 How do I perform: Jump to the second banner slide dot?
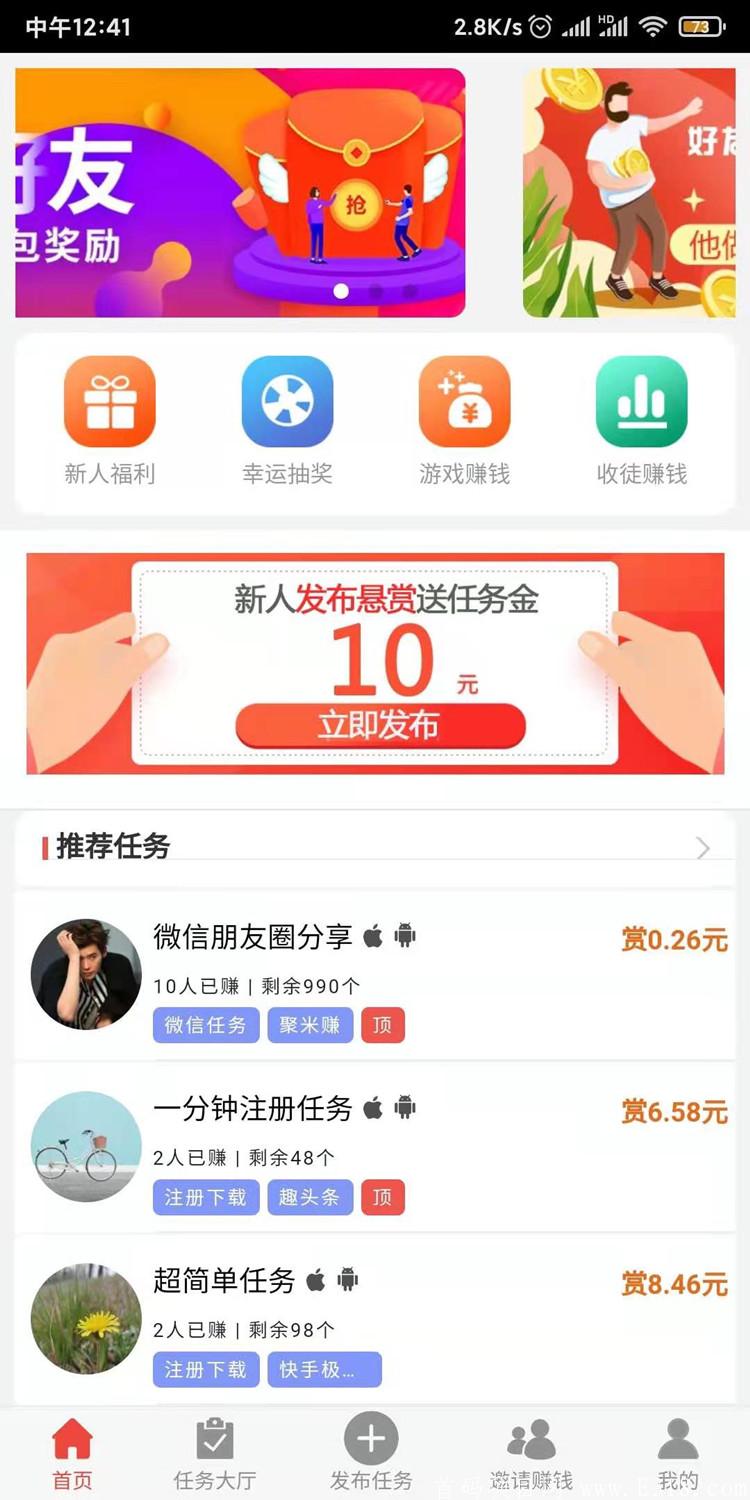point(376,292)
